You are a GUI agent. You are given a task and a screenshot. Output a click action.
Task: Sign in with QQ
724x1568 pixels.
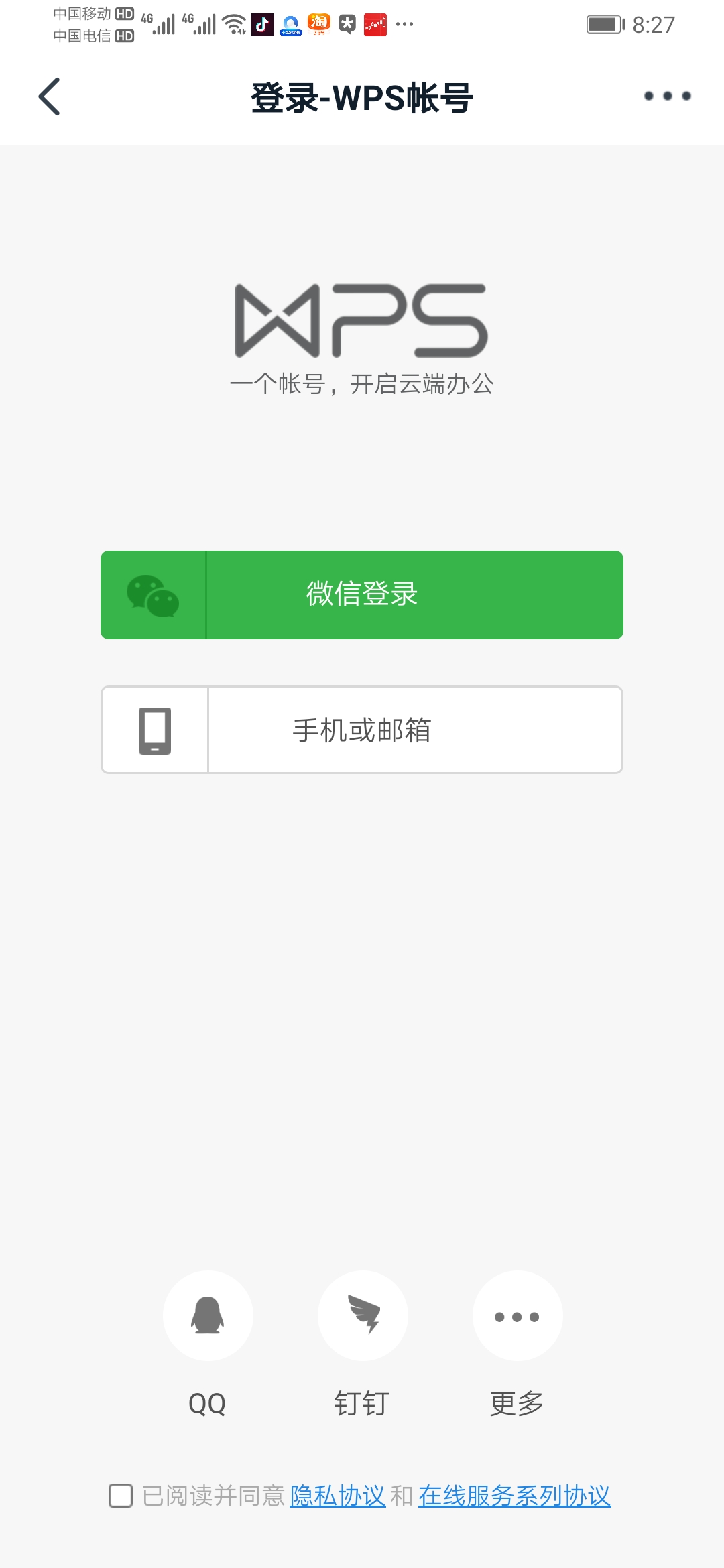(208, 1316)
